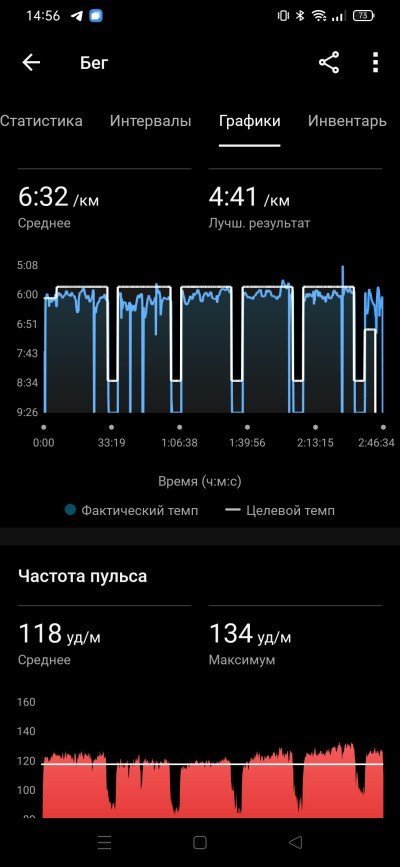Switch to the Инвентарь tab

[347, 121]
